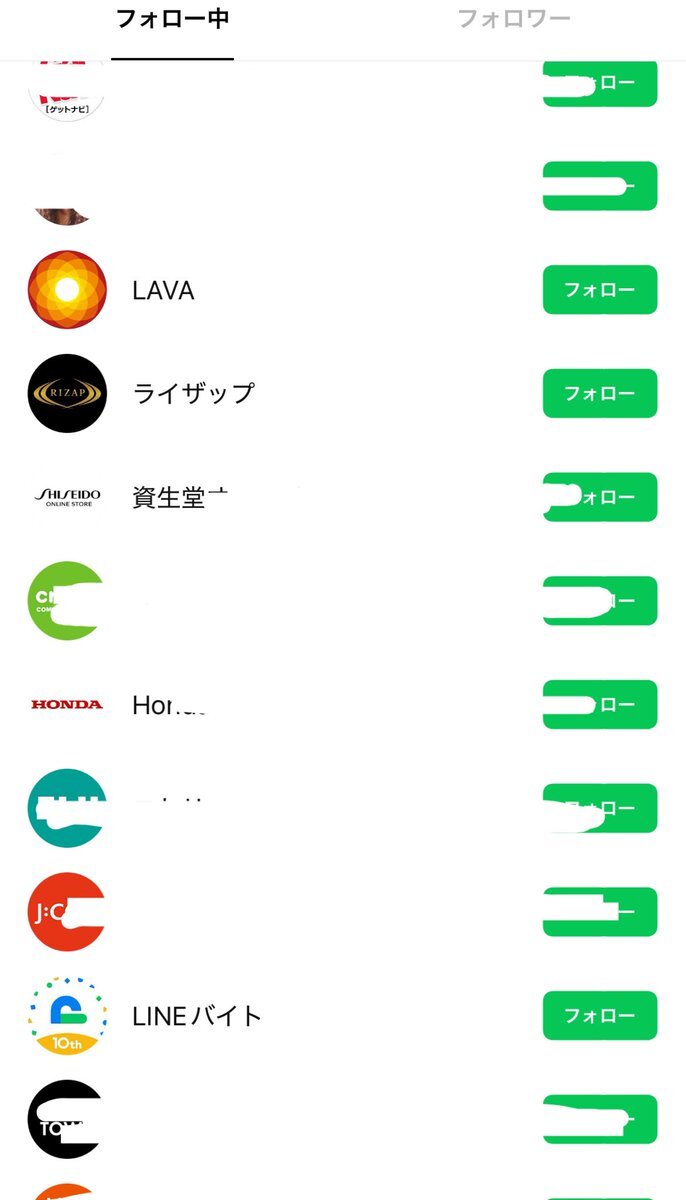Follow the LAVA account
Screen dimensions: 686x1200
point(599,290)
